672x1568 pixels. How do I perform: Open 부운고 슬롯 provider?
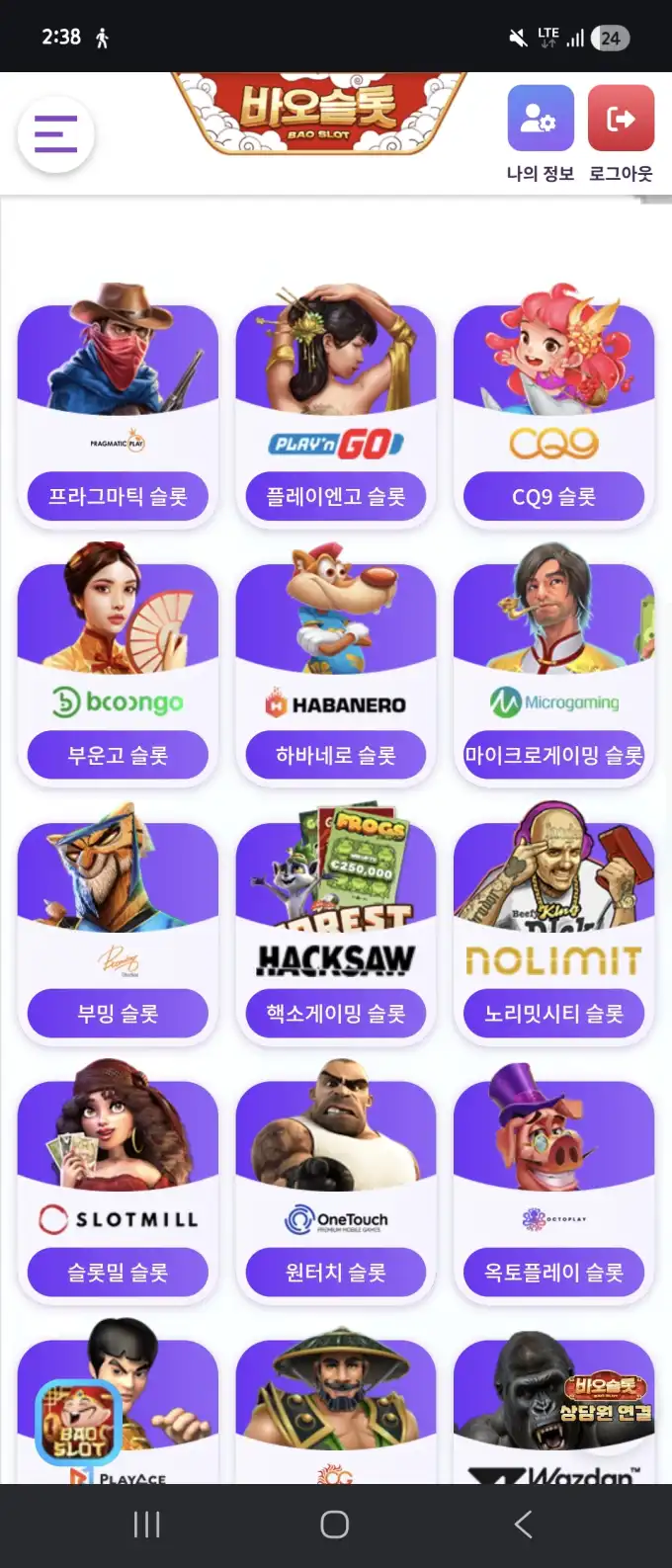click(118, 755)
